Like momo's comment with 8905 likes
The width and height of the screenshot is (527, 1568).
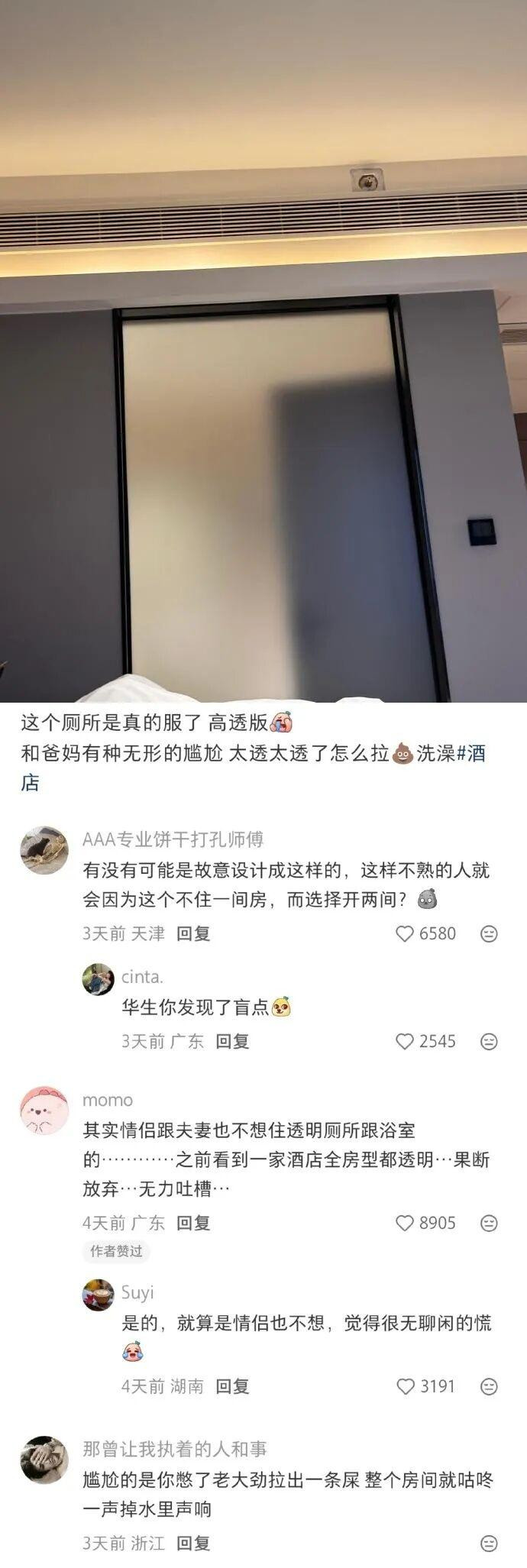[x=405, y=1223]
